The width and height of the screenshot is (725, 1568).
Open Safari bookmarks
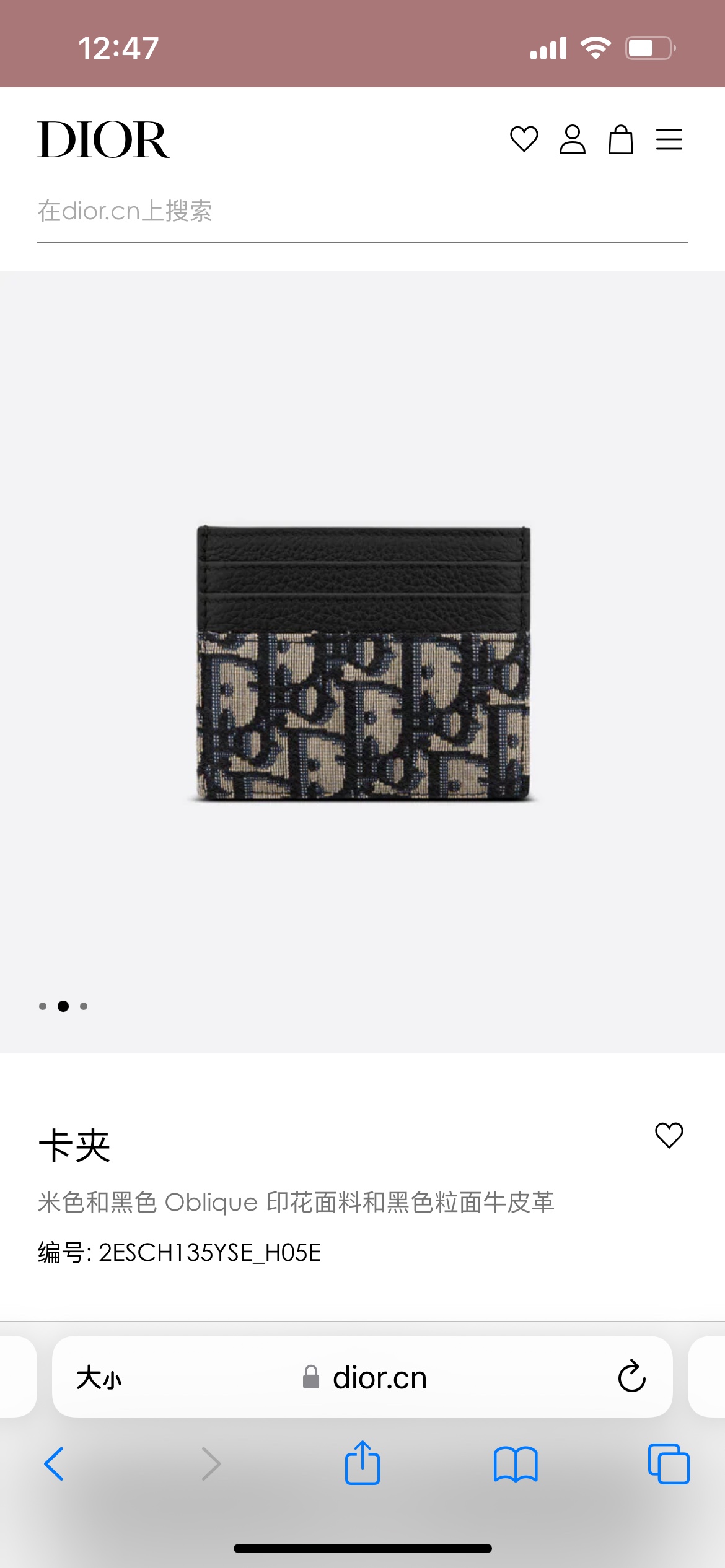point(516,1464)
